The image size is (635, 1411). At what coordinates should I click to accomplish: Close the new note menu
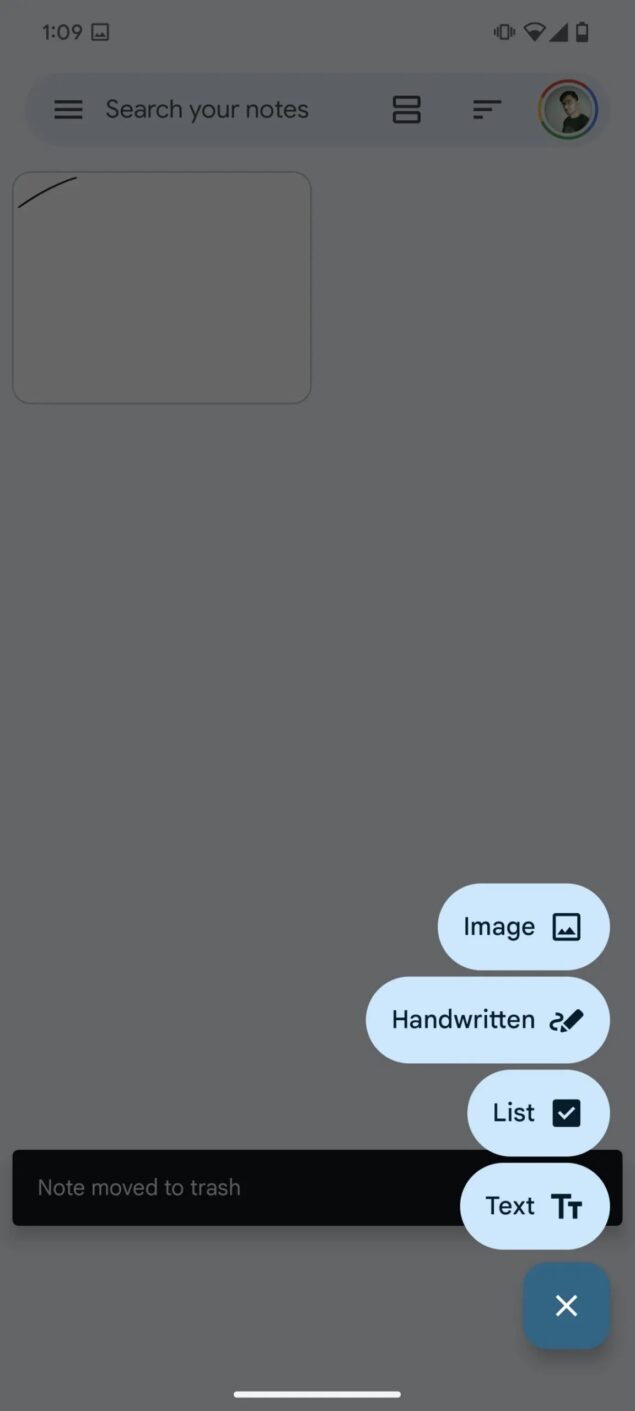566,1305
